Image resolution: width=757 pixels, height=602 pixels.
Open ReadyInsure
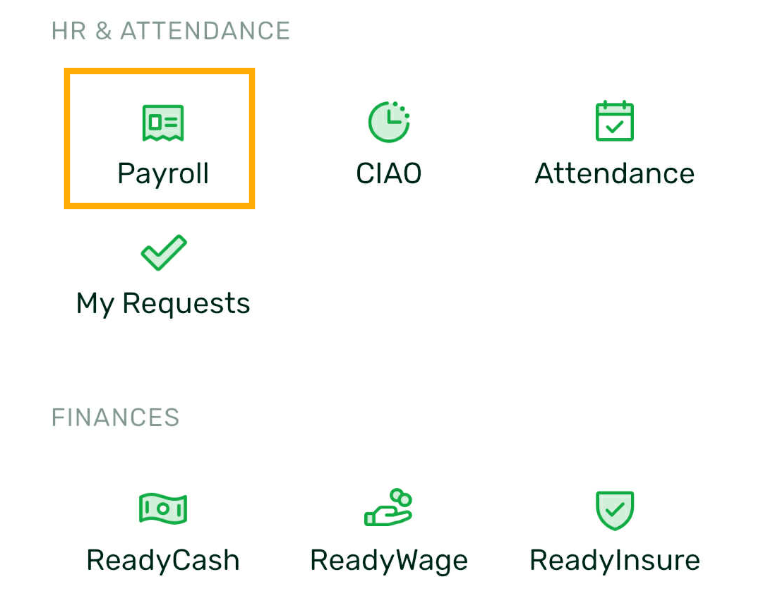pyautogui.click(x=614, y=531)
